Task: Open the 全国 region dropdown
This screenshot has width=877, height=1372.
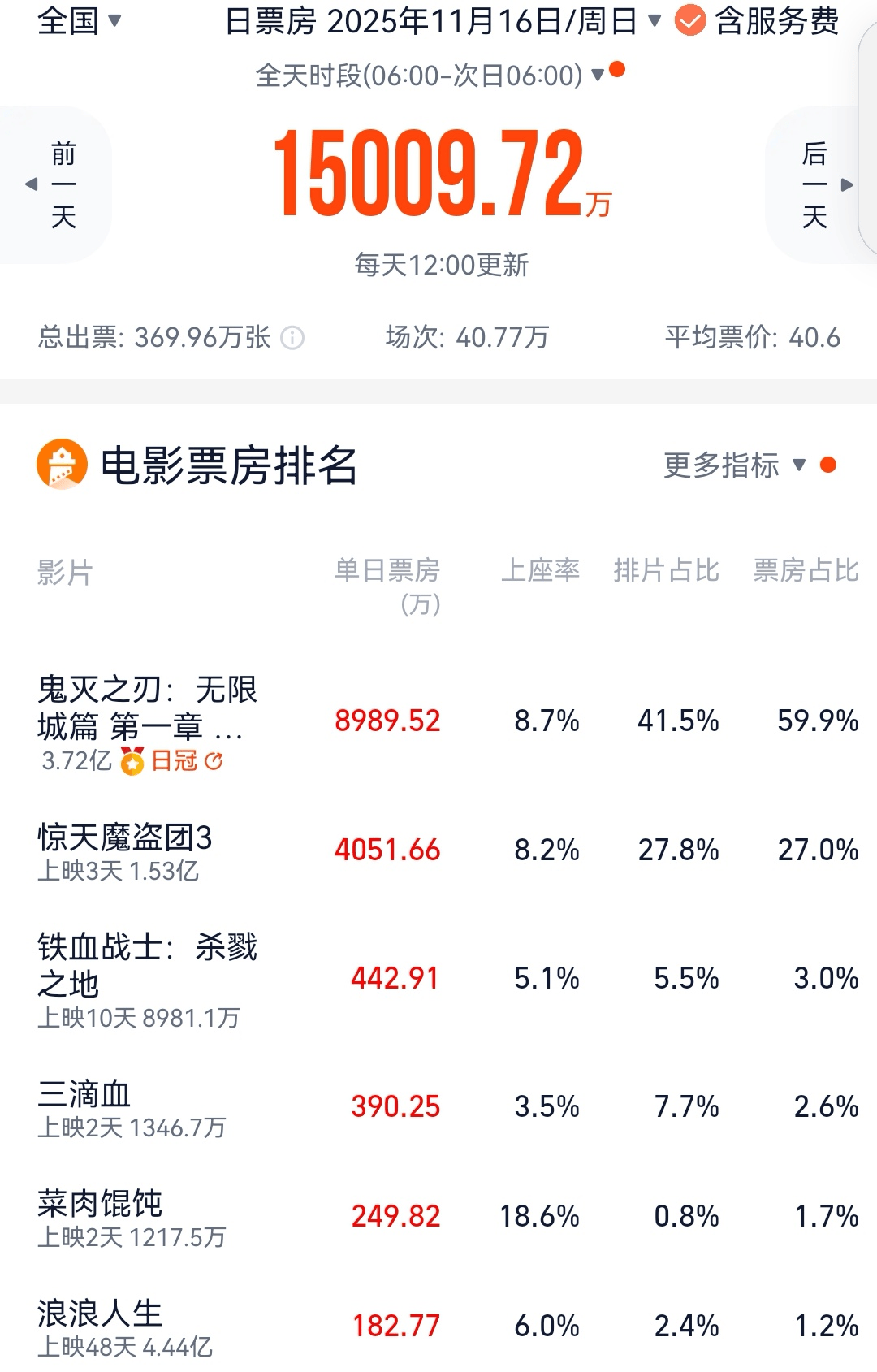Action: pos(79,21)
